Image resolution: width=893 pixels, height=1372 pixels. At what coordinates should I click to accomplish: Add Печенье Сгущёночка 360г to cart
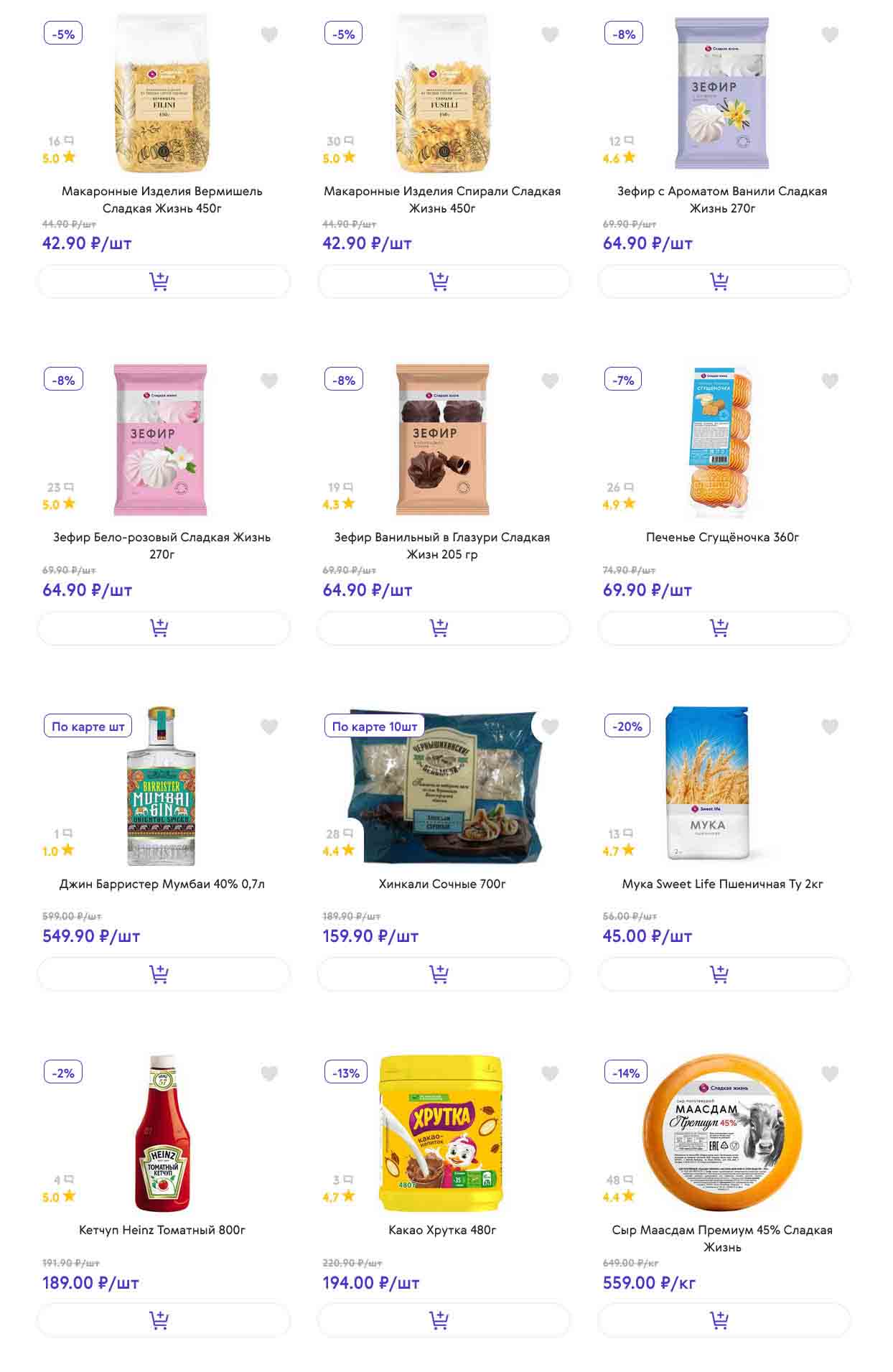724,628
